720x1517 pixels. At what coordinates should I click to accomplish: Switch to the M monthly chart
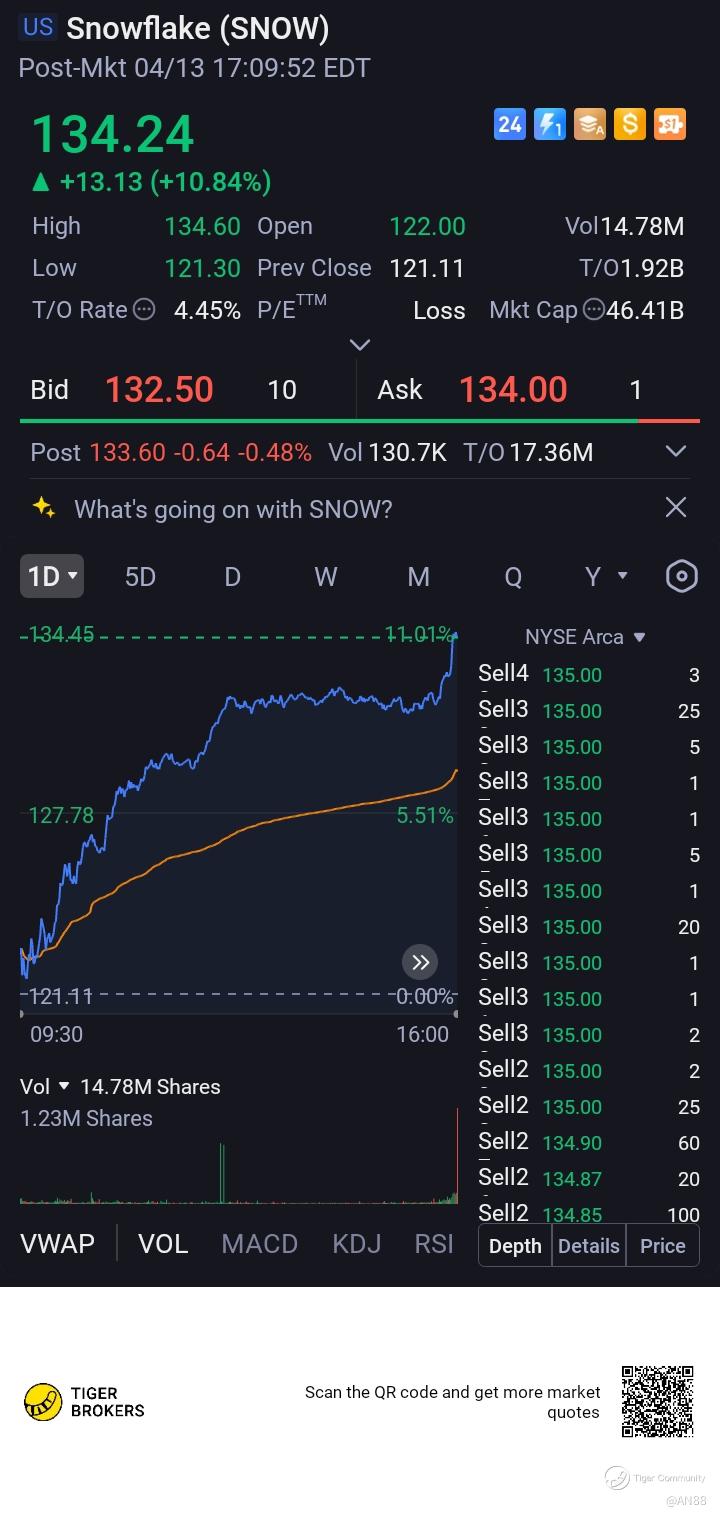pyautogui.click(x=418, y=577)
